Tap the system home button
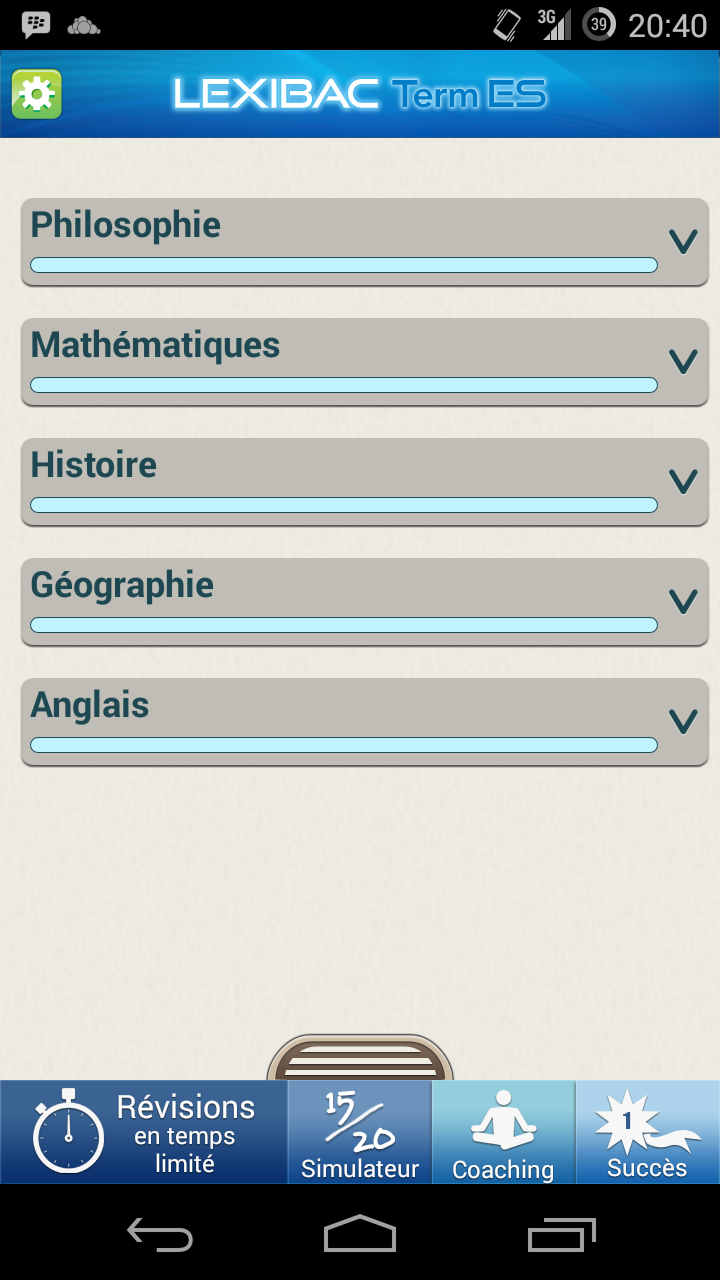The height and width of the screenshot is (1280, 720). point(360,1234)
